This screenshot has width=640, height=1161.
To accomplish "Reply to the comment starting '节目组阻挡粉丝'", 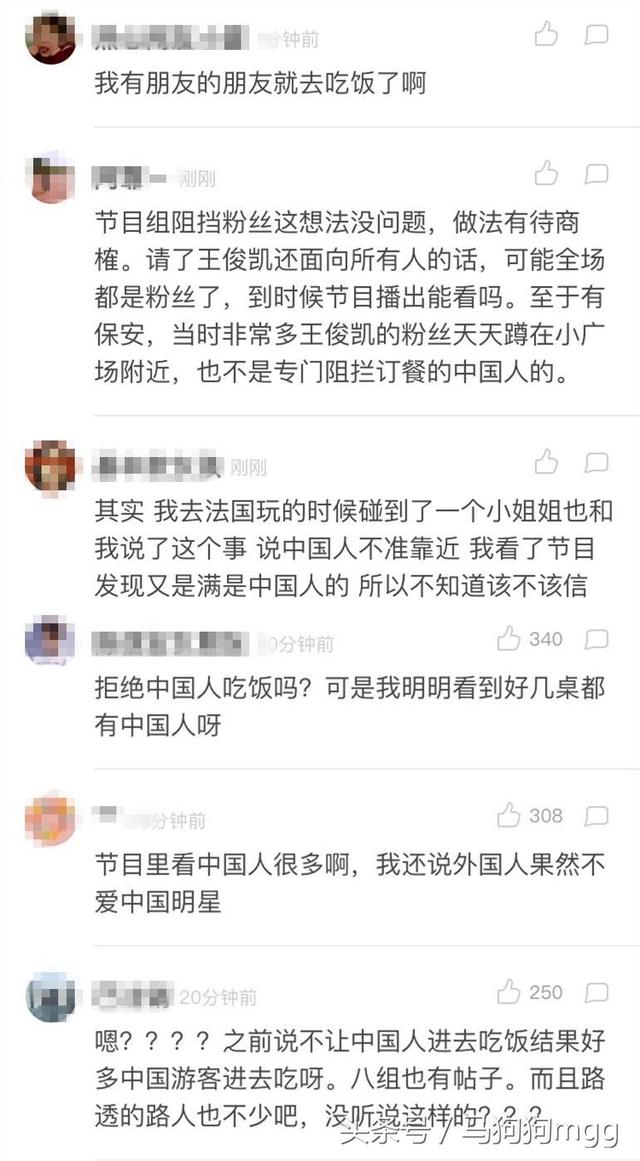I will 597,174.
